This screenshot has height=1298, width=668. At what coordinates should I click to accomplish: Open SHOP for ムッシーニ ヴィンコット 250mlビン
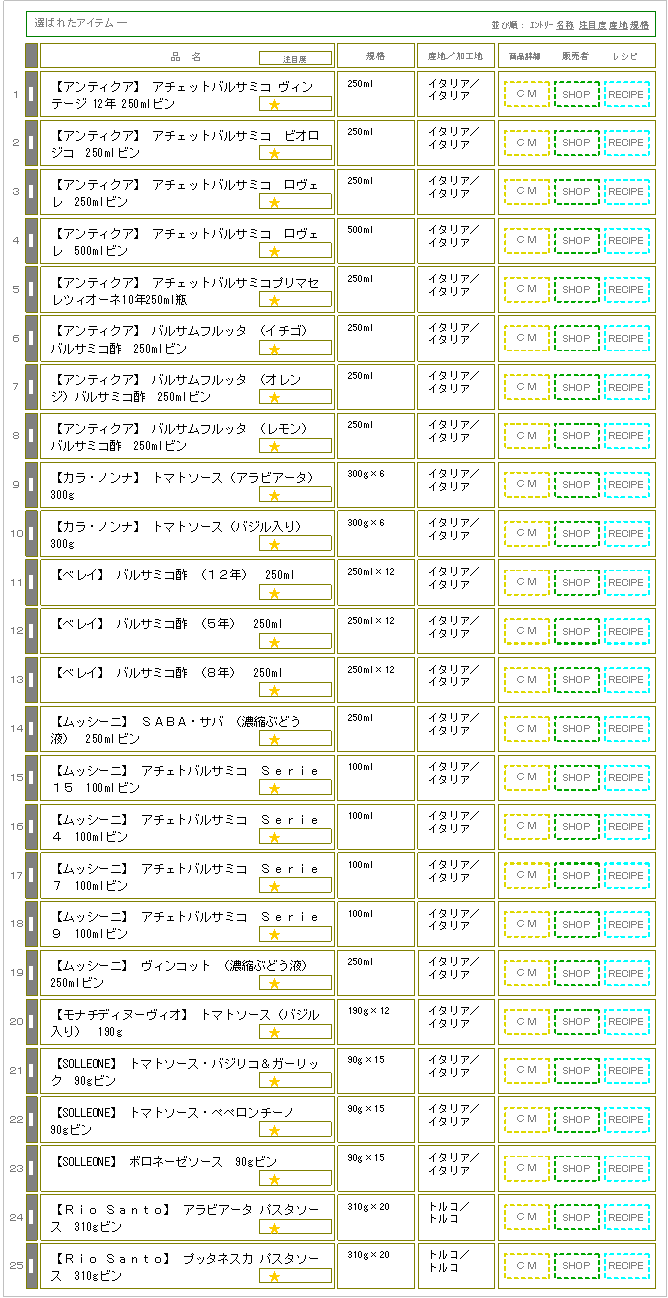pos(576,973)
